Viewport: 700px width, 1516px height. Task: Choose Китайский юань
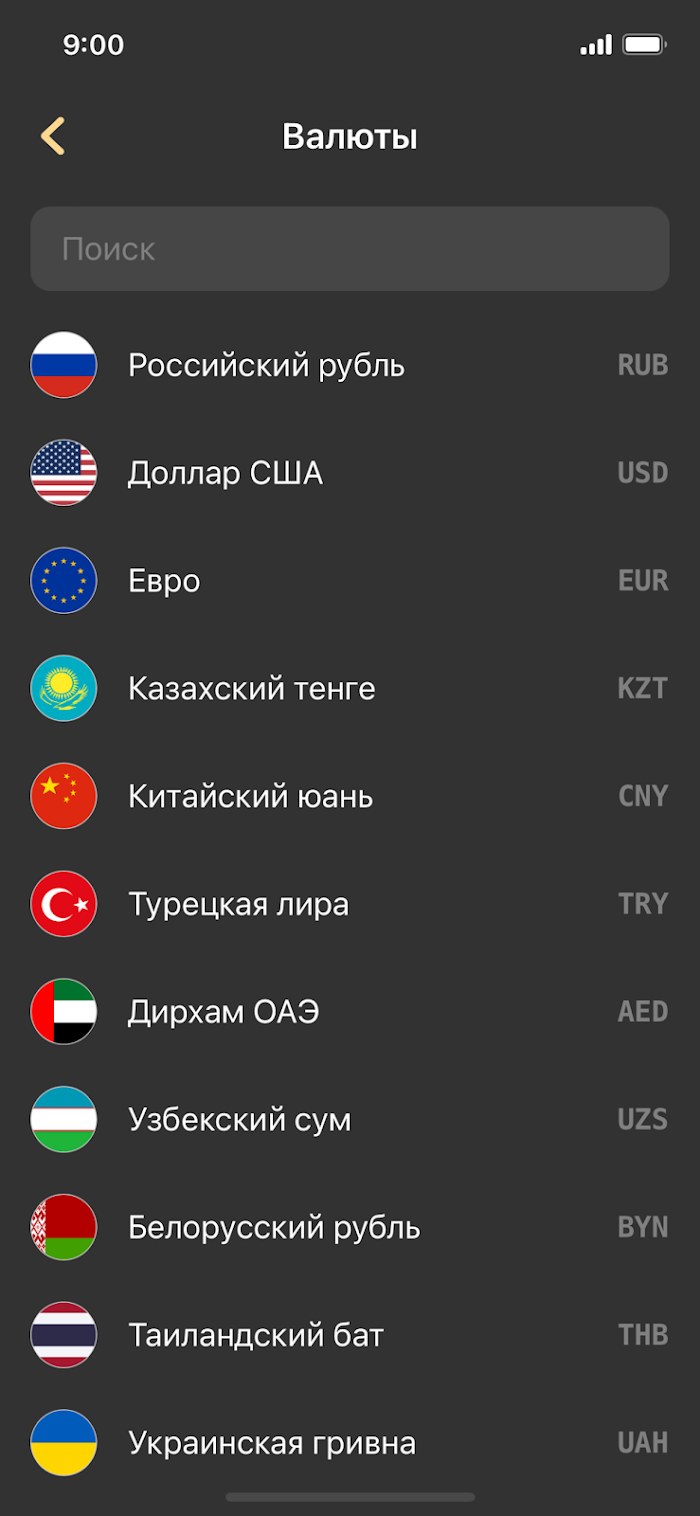350,797
